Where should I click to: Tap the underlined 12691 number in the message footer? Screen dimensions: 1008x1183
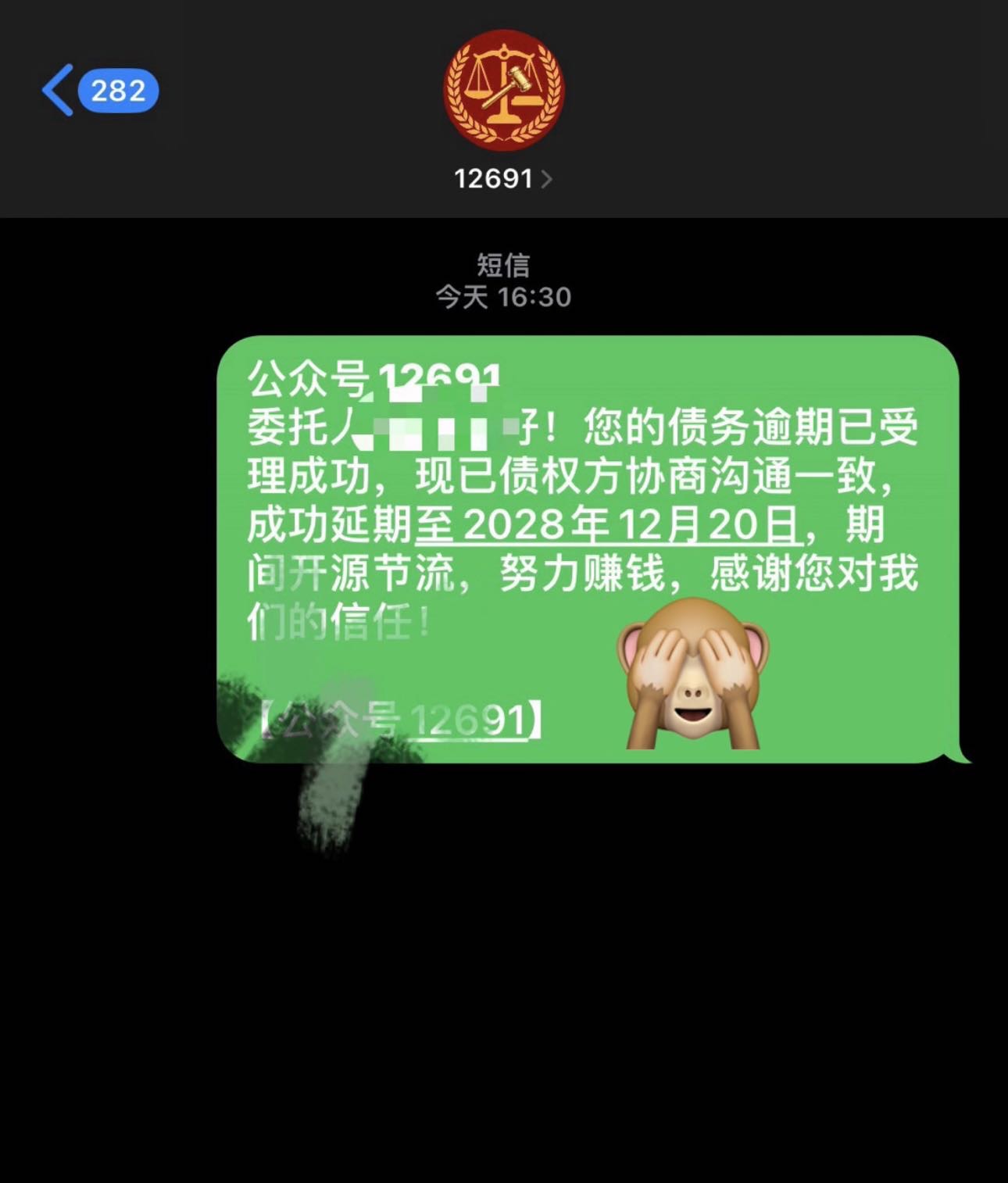point(468,720)
